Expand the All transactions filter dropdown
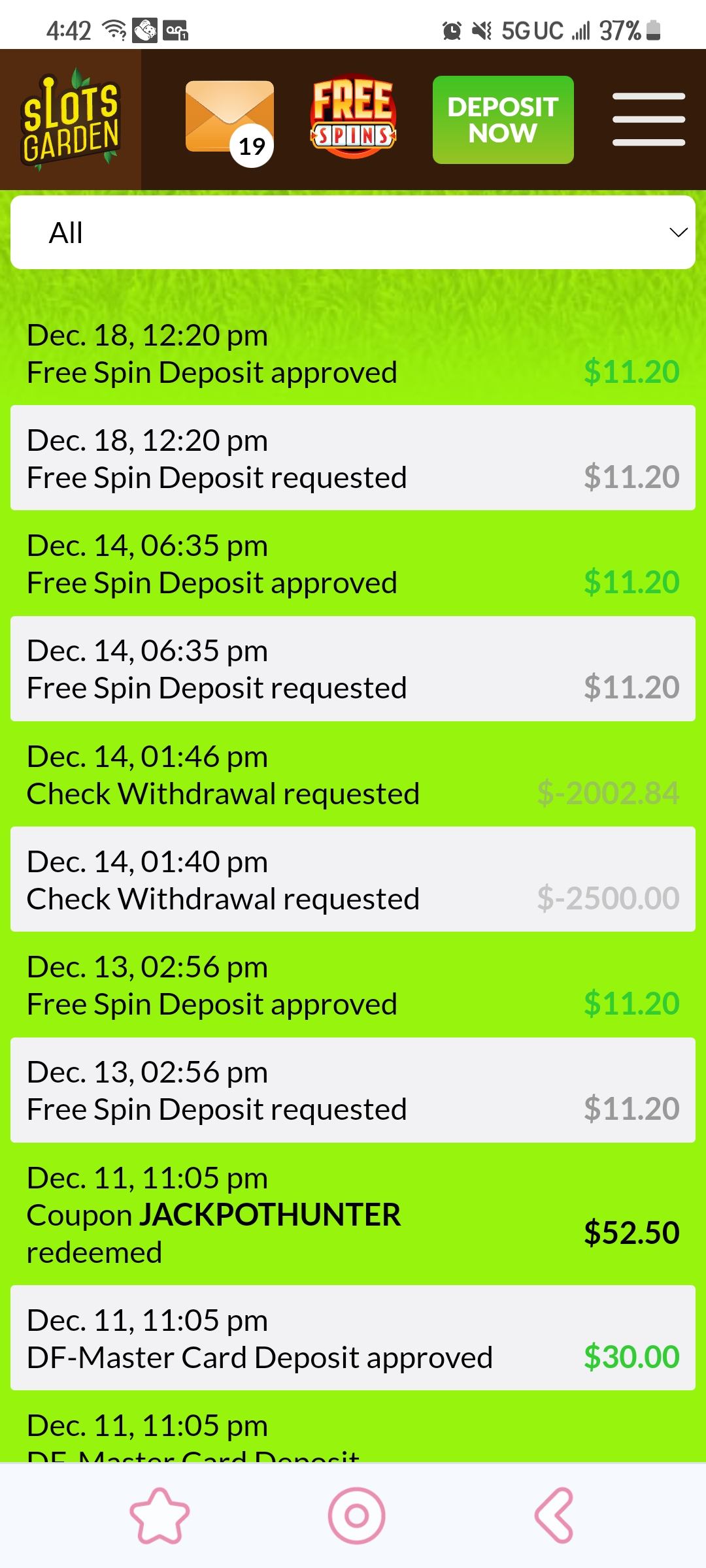The width and height of the screenshot is (706, 1568). pyautogui.click(x=353, y=233)
